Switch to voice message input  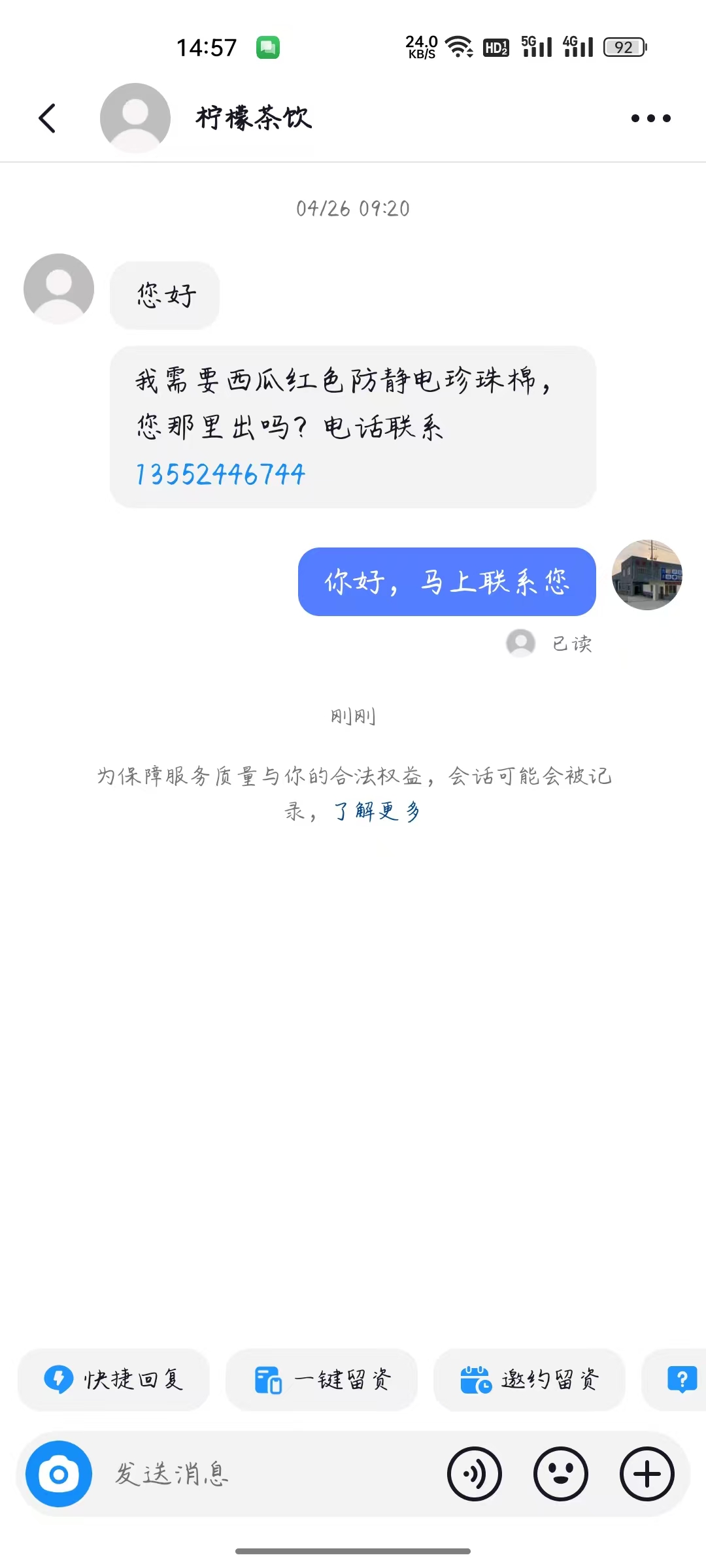click(x=475, y=1475)
